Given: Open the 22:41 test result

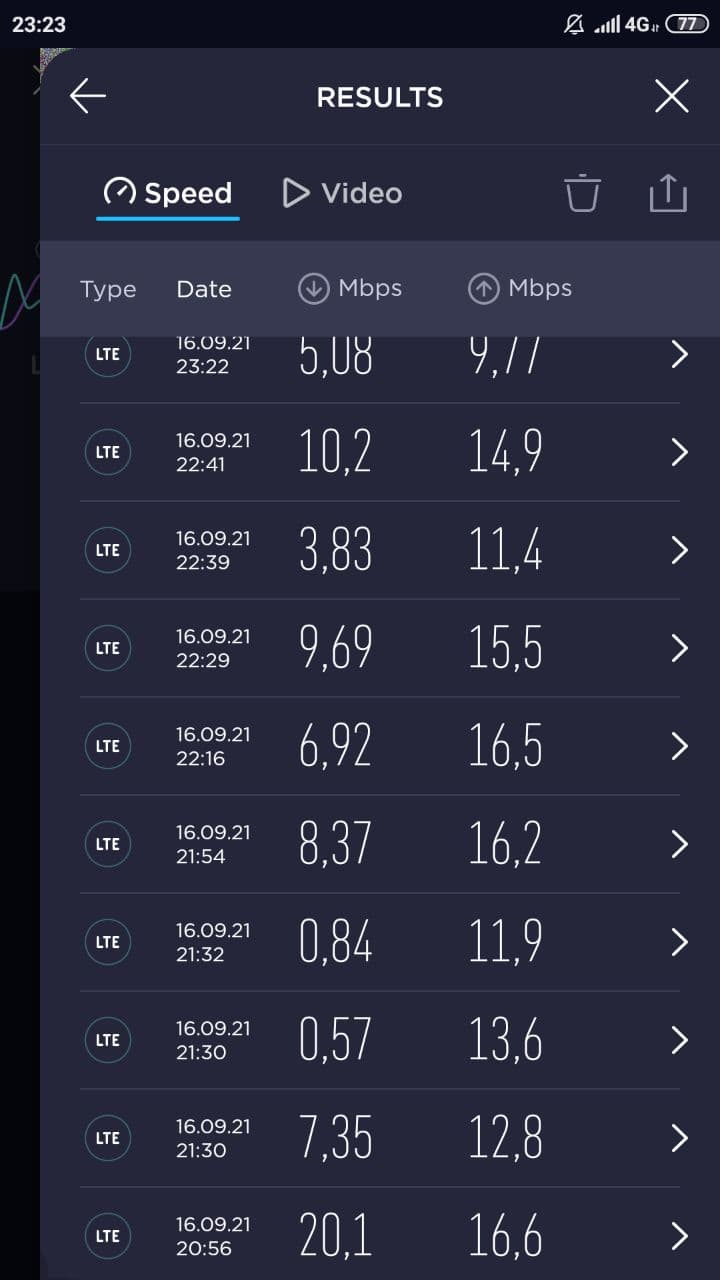Looking at the screenshot, I should pos(380,453).
